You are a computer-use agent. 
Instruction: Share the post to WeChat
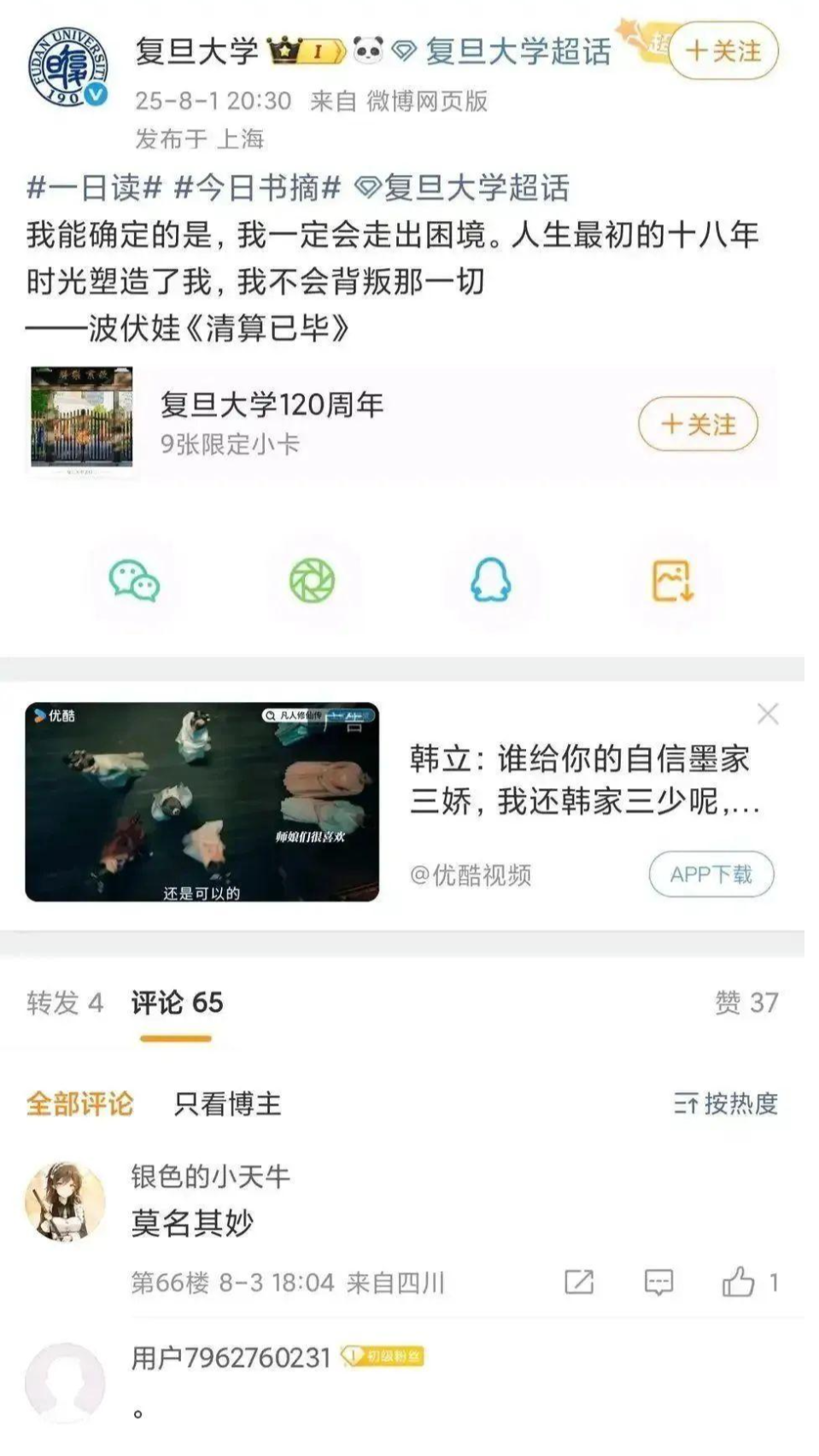coord(134,582)
